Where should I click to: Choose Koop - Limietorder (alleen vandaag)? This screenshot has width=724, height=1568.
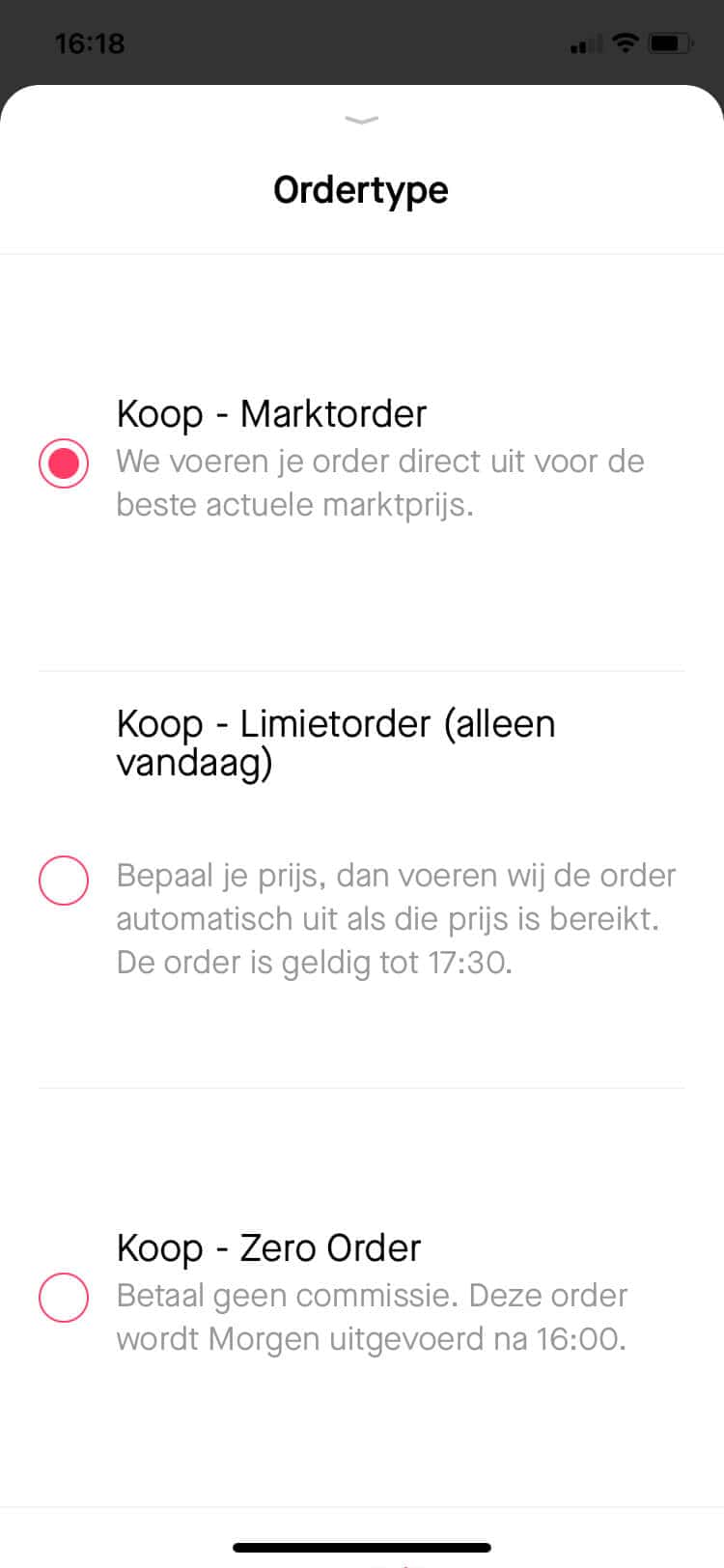click(64, 880)
